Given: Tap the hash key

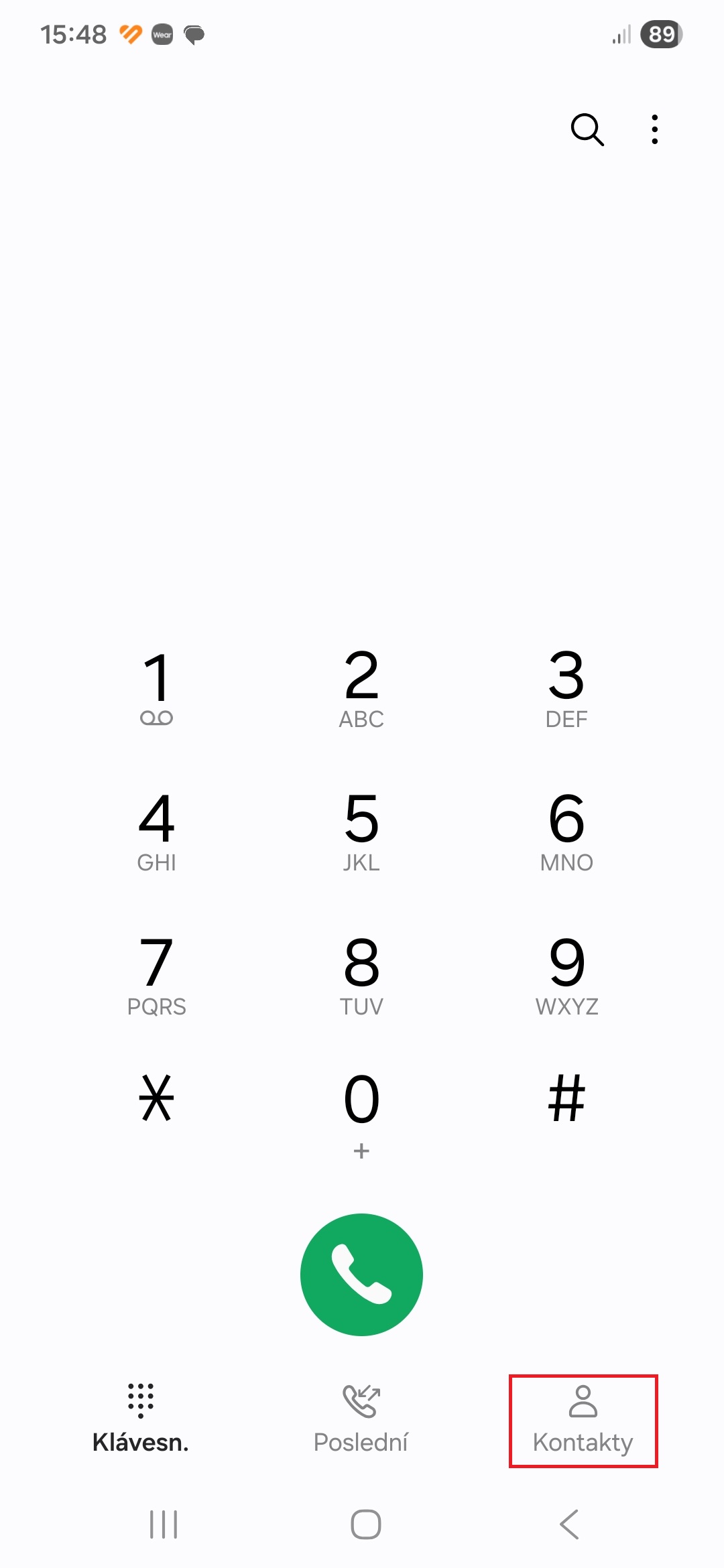Looking at the screenshot, I should (x=566, y=1099).
